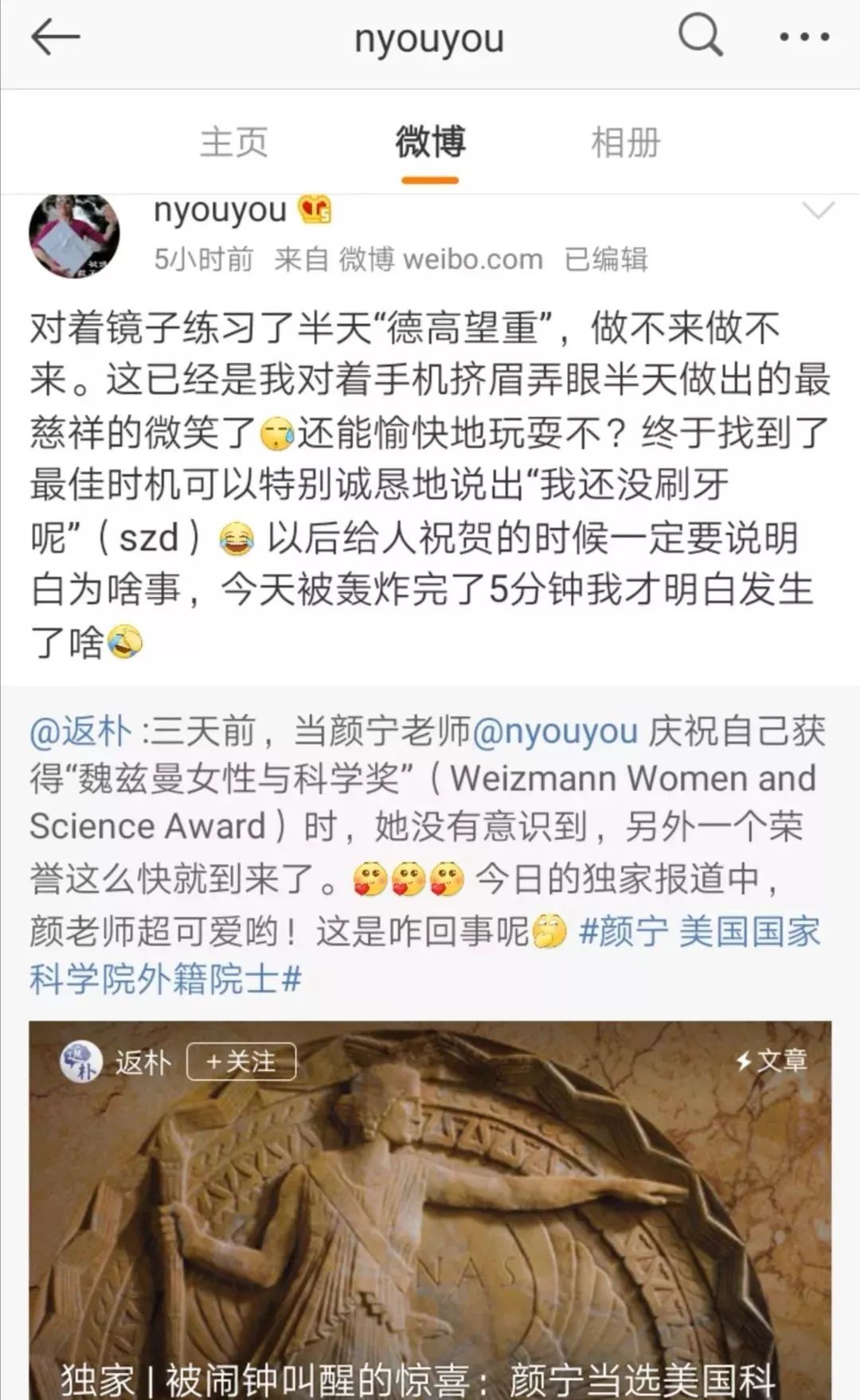This screenshot has width=860, height=1400.
Task: Open the @返朴 mention link
Action: 80,731
